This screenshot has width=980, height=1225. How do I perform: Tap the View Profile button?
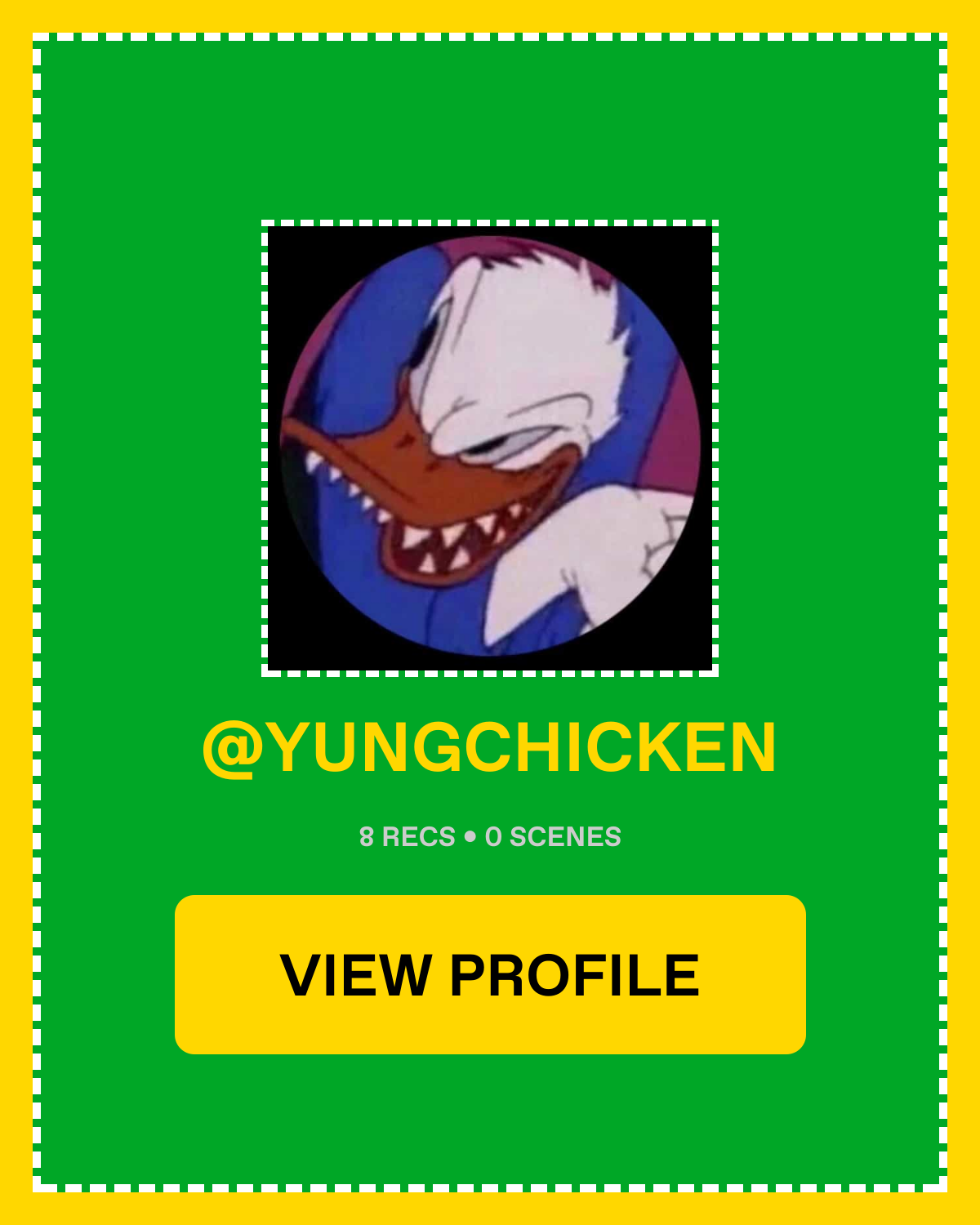(490, 974)
